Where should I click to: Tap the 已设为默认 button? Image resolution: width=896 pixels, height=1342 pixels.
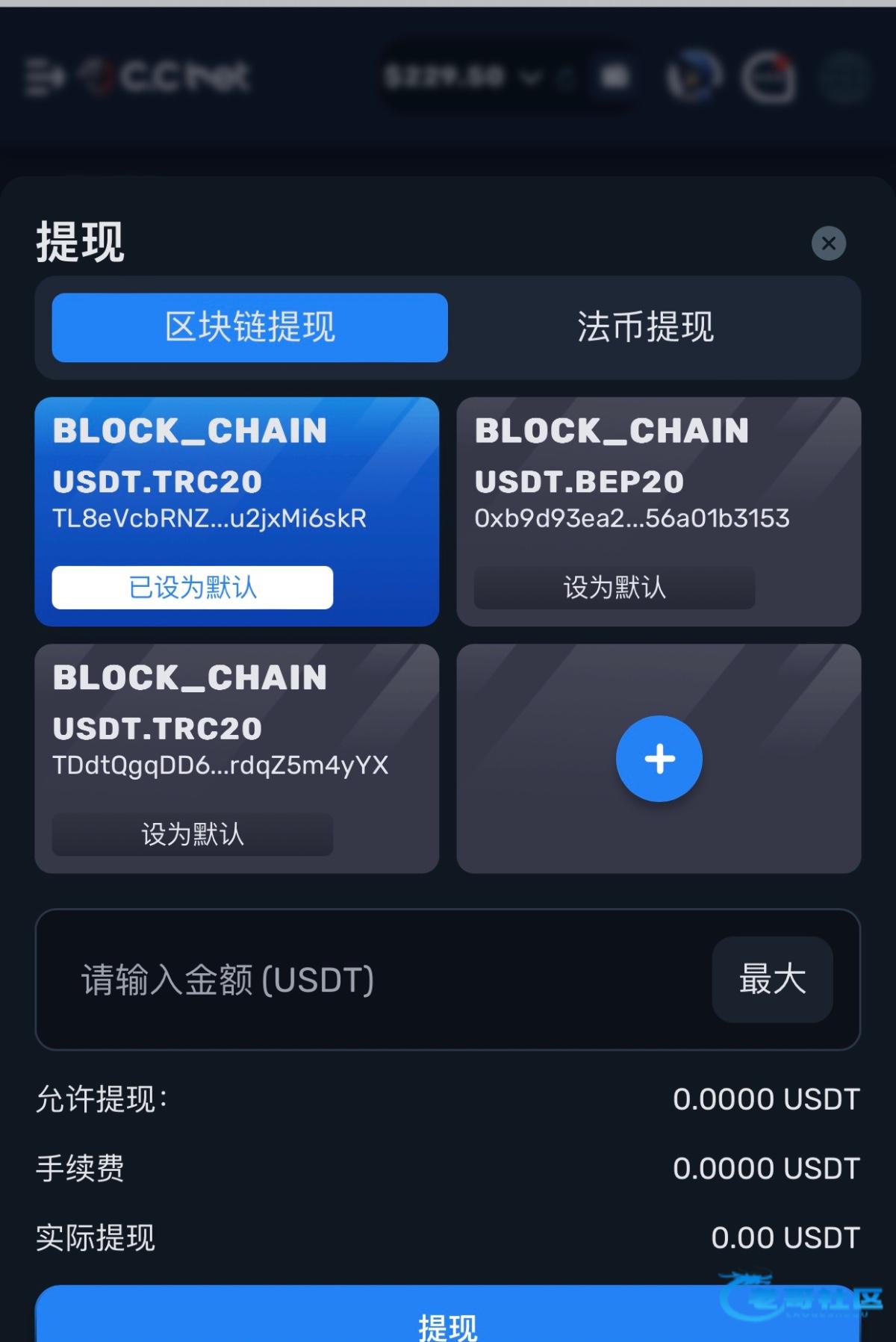click(x=192, y=588)
